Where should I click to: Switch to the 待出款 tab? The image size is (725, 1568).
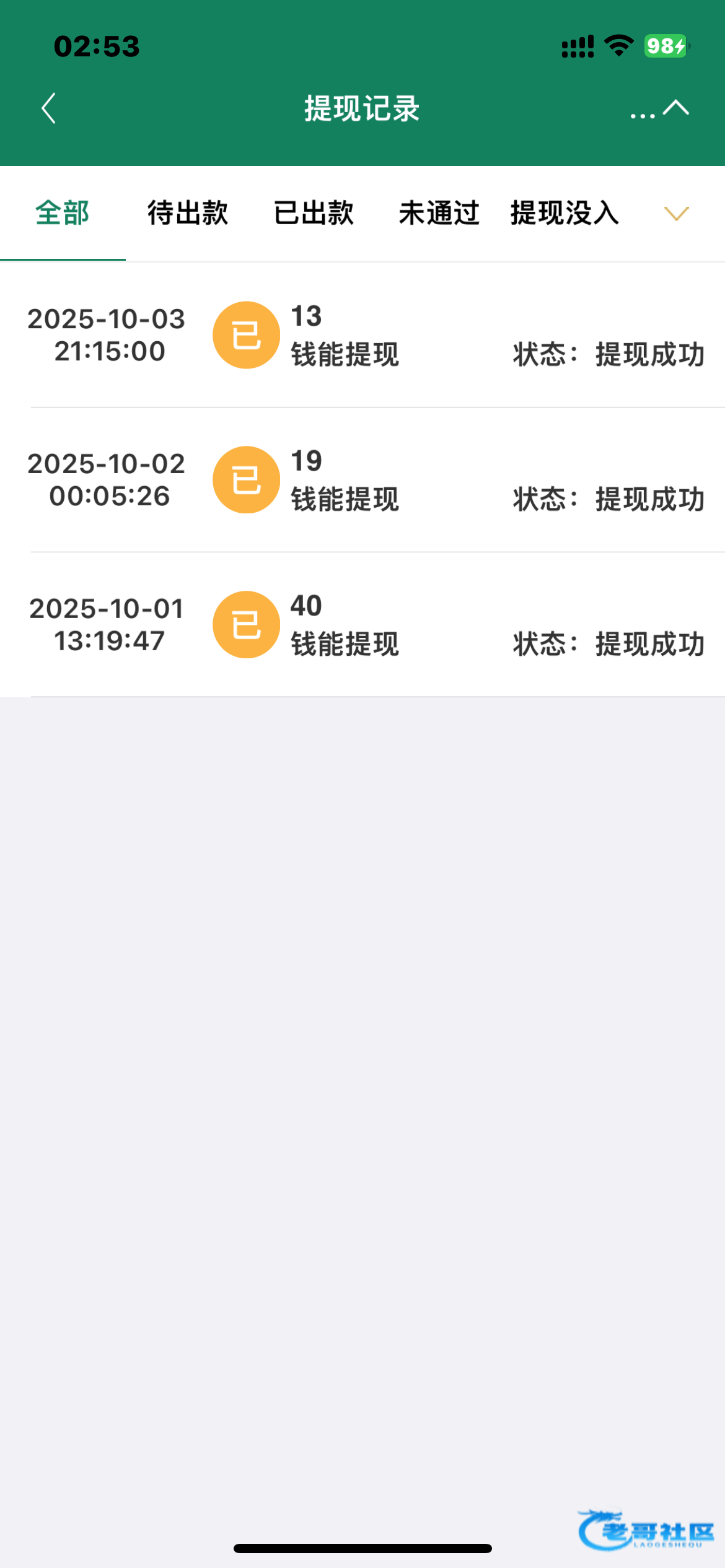(x=188, y=213)
